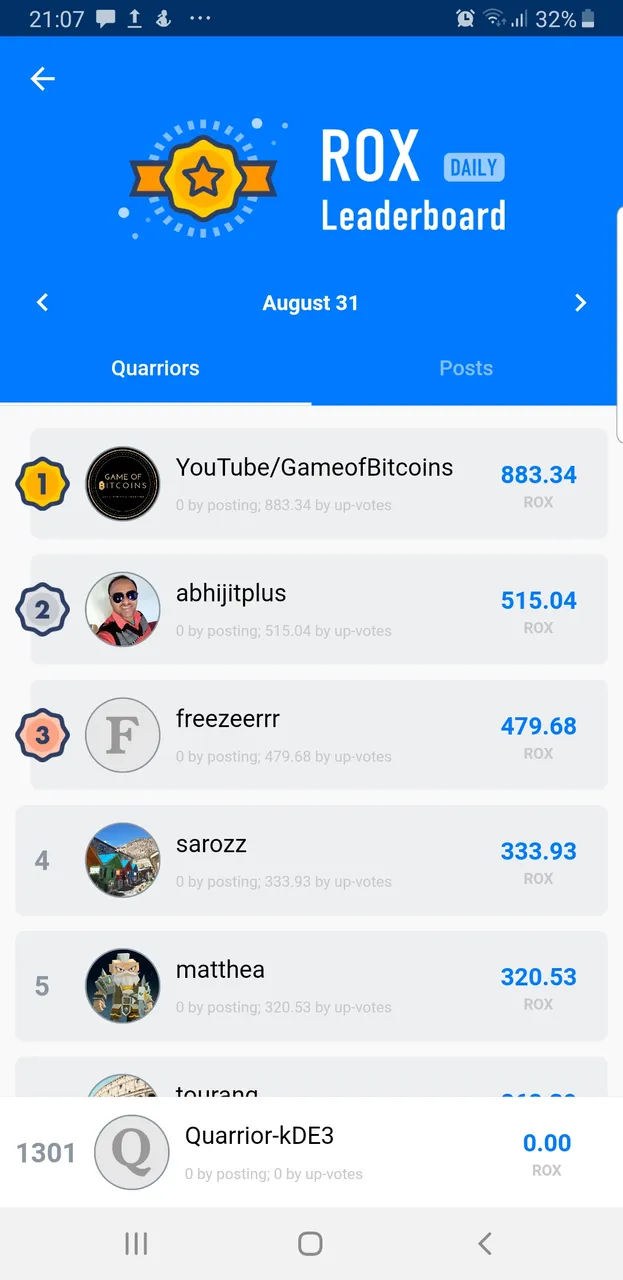View matthea's leaderboard entry
Screen dimensions: 623x1280
(311, 986)
